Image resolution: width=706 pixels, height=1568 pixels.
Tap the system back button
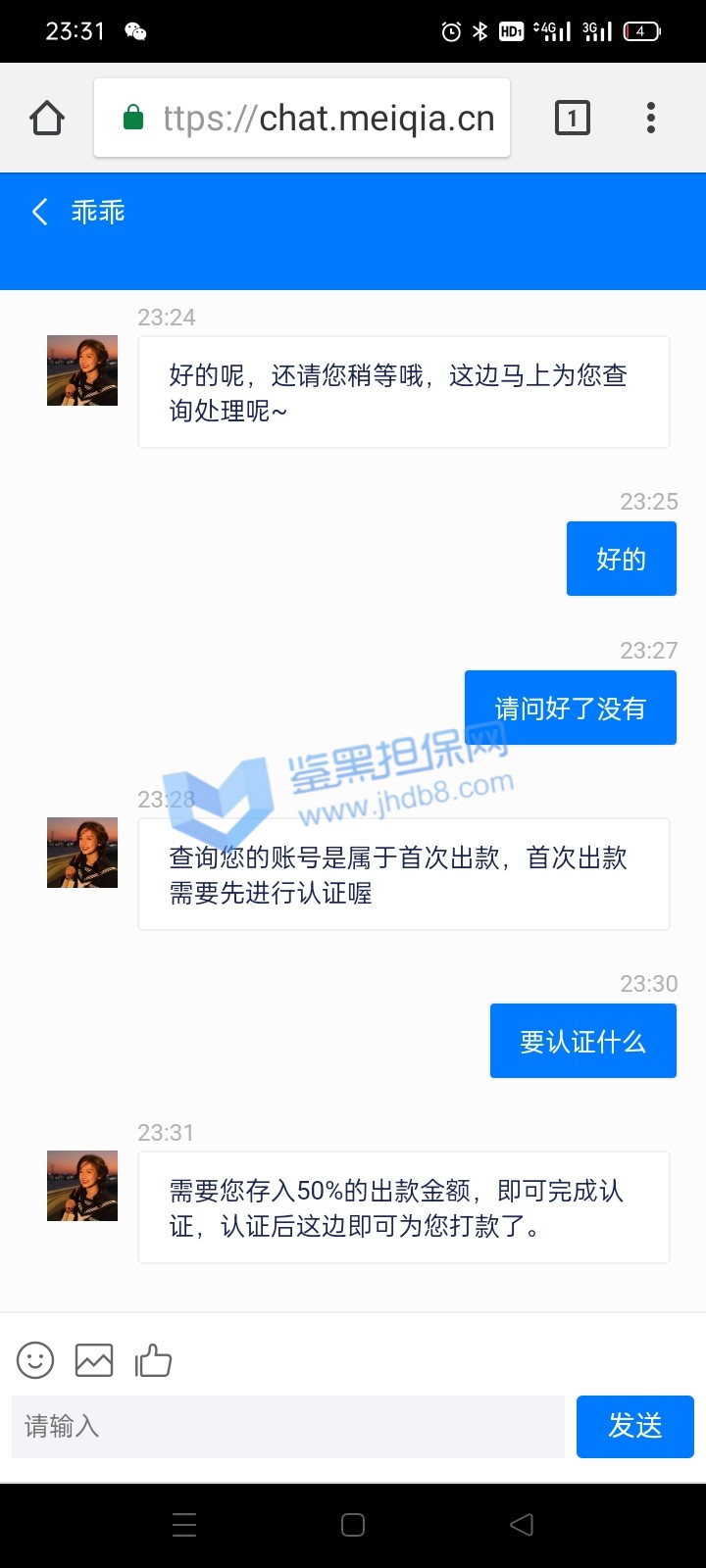522,1525
